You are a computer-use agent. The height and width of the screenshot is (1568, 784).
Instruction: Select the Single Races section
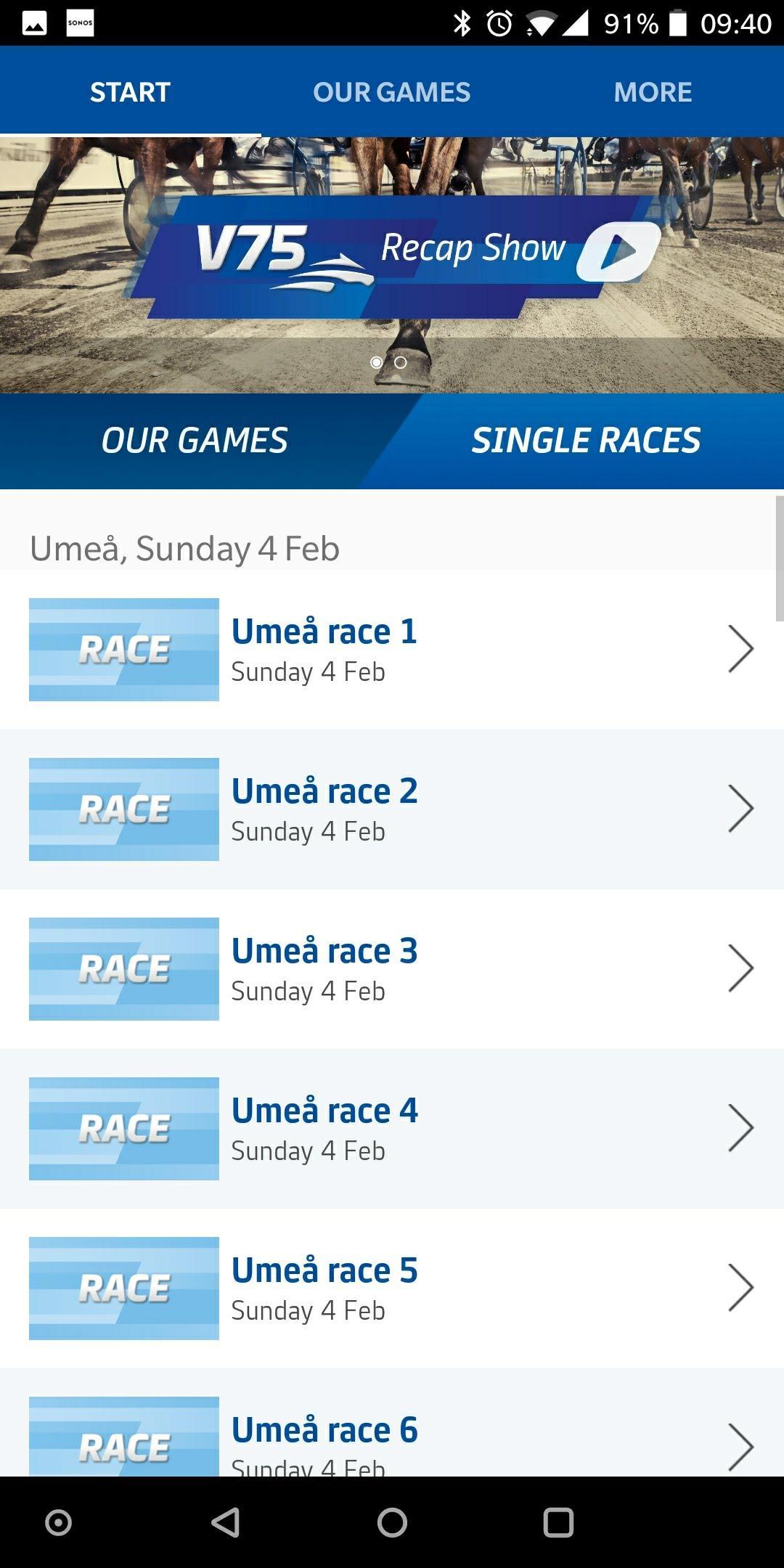[586, 441]
